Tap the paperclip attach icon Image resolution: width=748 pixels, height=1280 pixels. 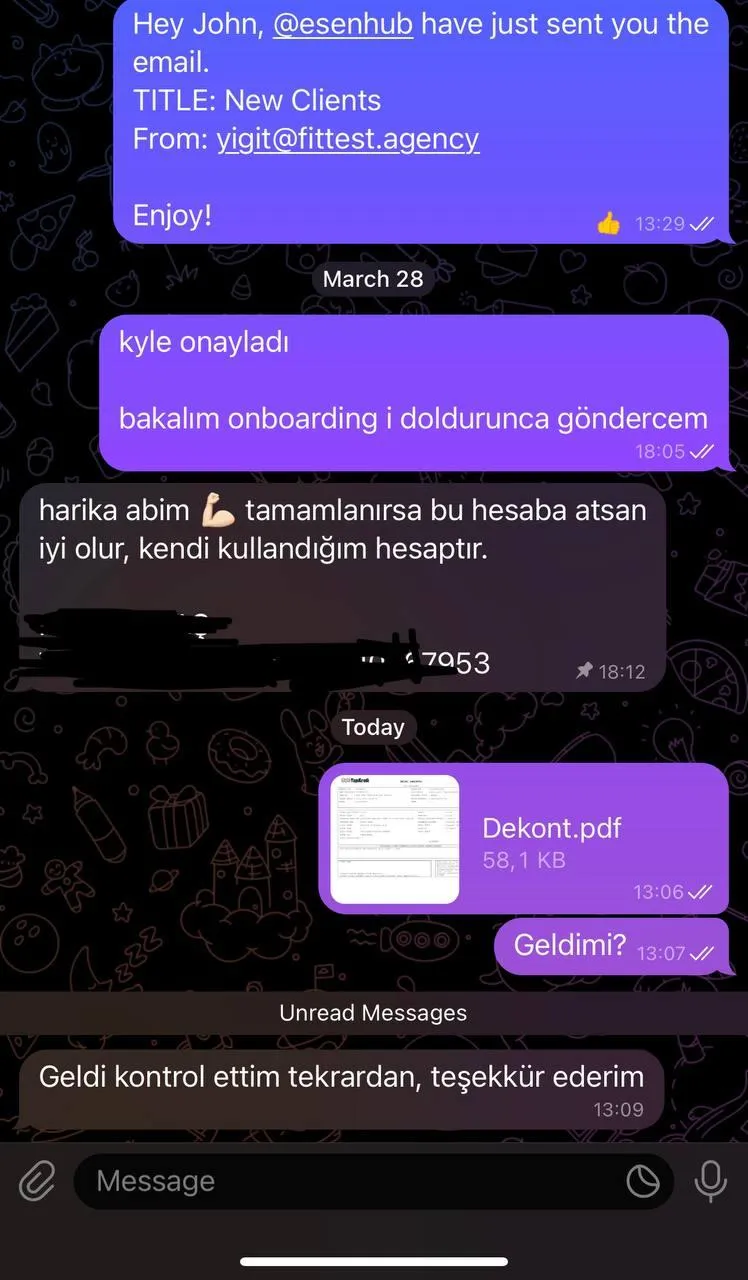(x=37, y=1181)
